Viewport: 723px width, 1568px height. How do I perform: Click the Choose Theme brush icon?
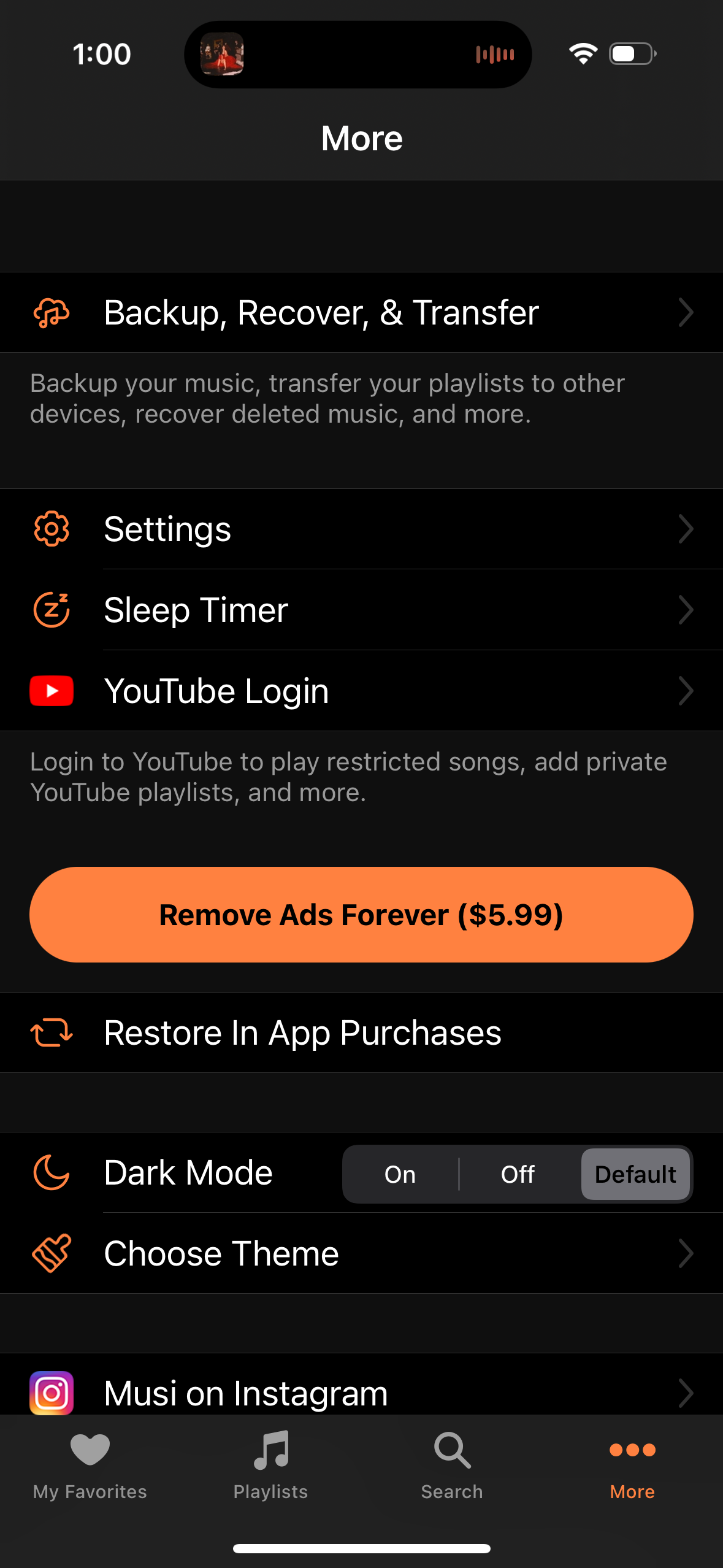click(x=52, y=1253)
